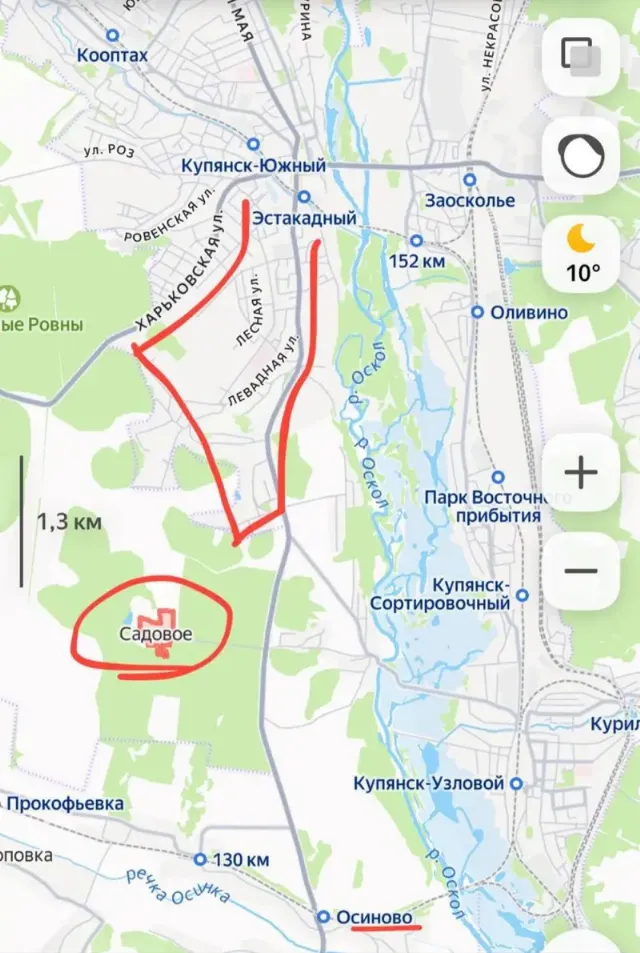
Task: Tap the Кооптах station marker
Action: (x=112, y=35)
